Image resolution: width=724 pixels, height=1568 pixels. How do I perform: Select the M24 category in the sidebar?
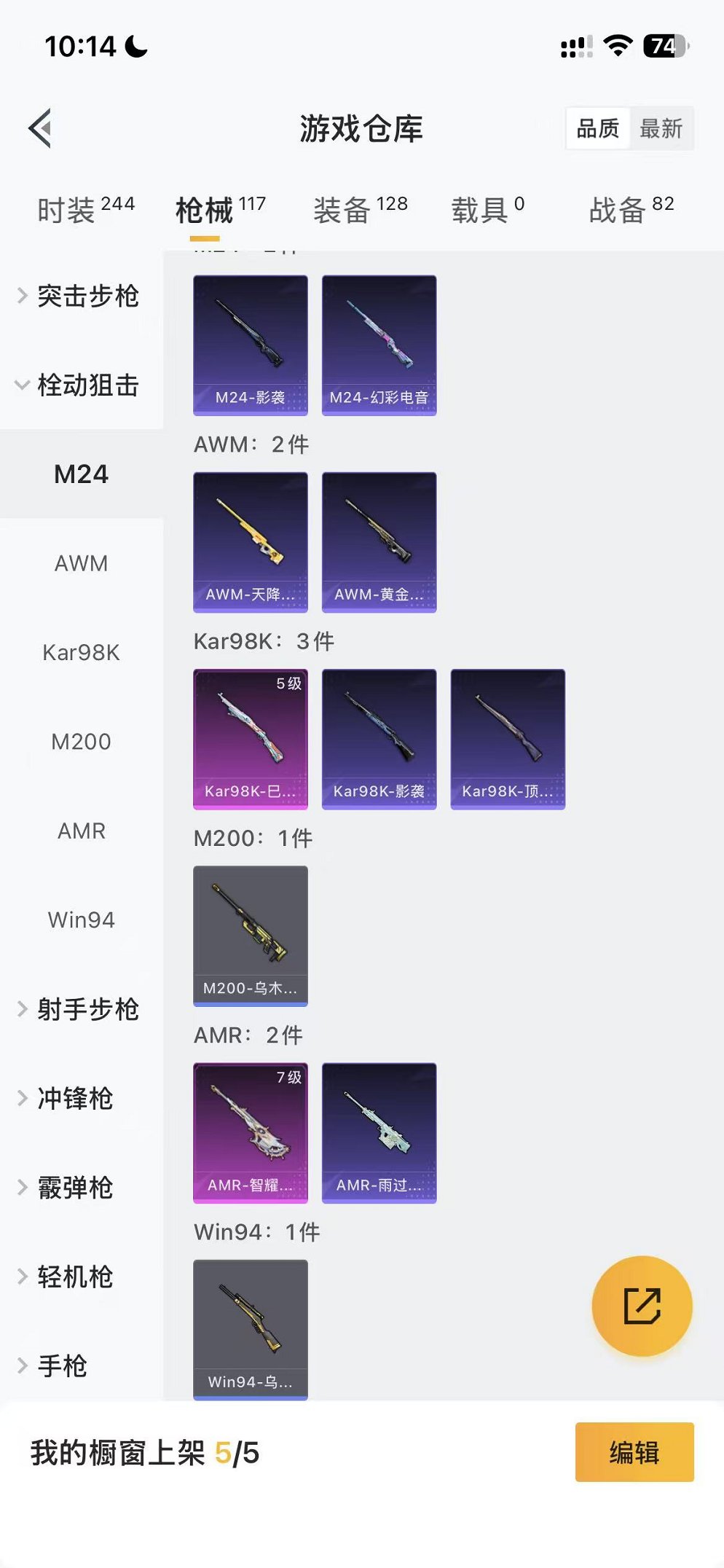tap(81, 474)
